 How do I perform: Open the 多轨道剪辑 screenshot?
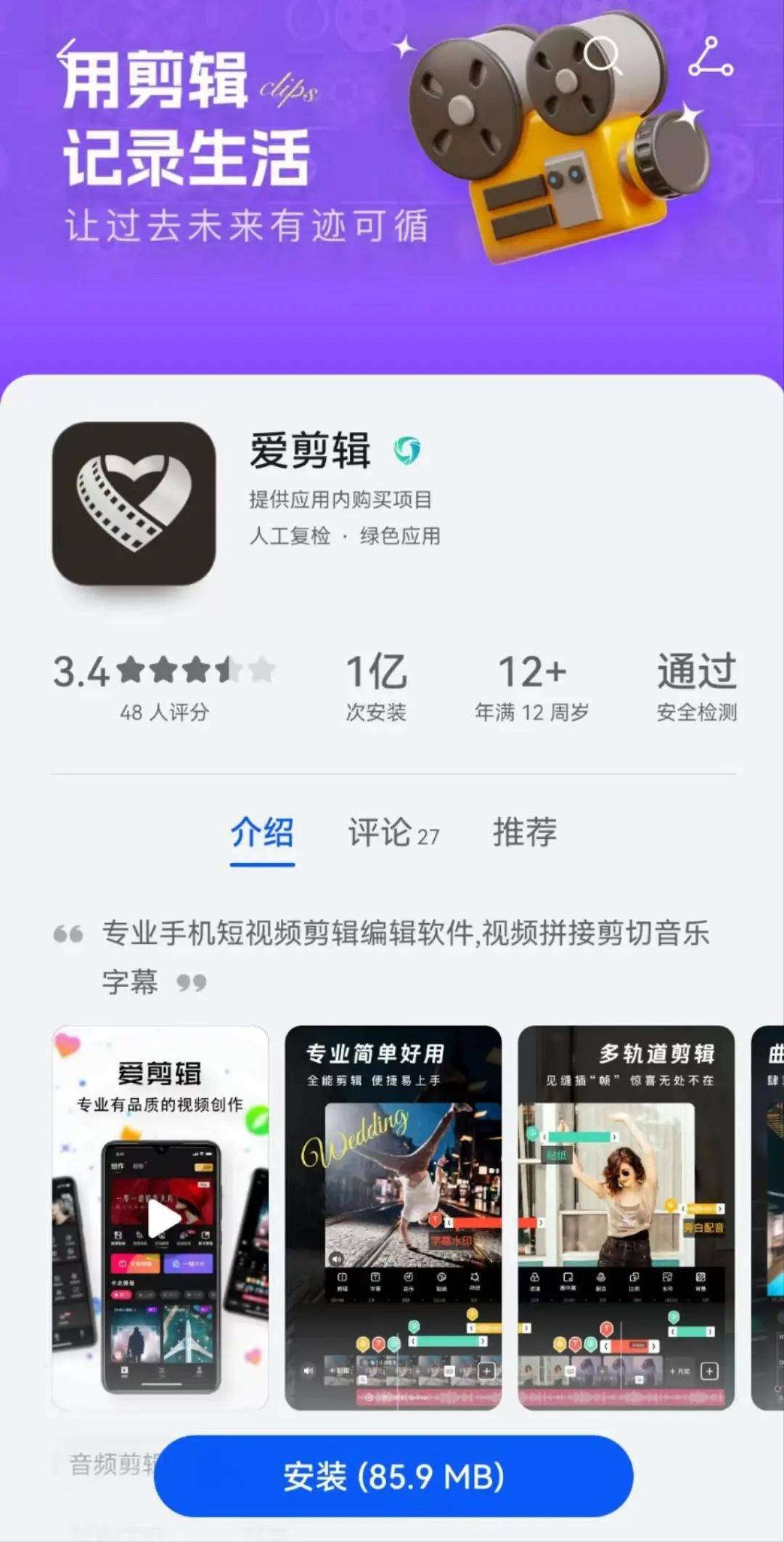pyautogui.click(x=625, y=1218)
